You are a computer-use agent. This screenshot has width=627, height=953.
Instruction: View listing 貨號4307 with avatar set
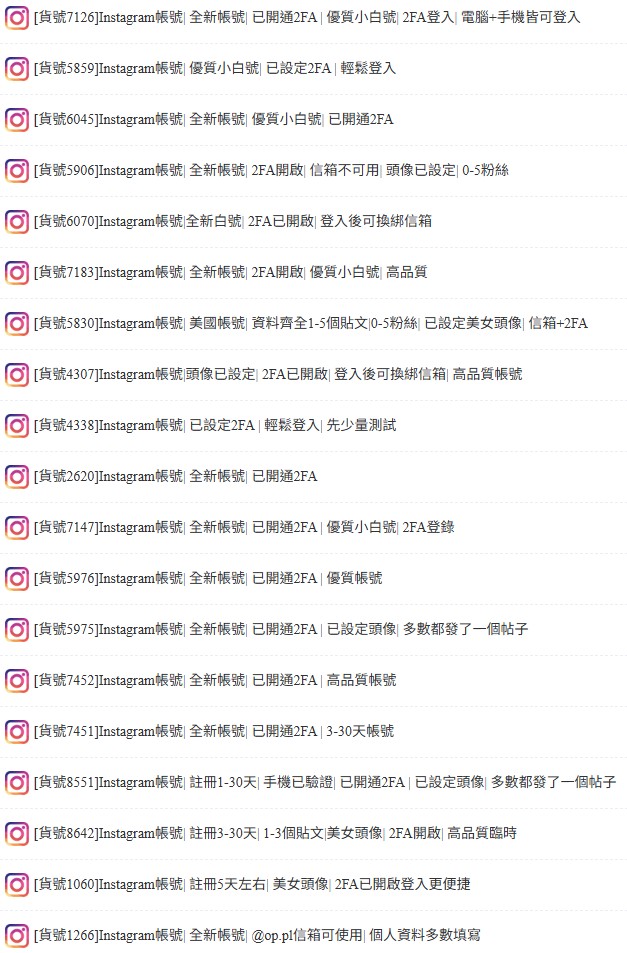(x=277, y=374)
